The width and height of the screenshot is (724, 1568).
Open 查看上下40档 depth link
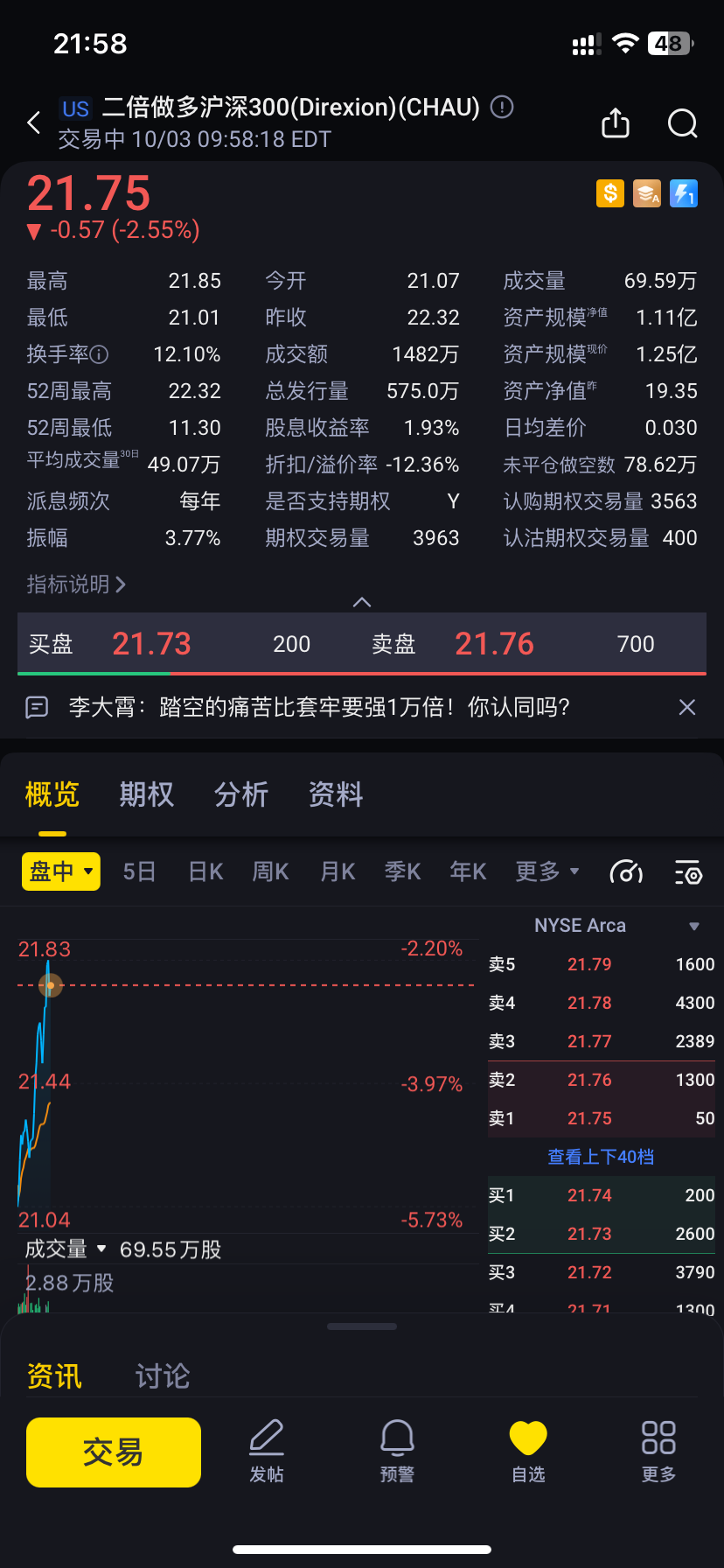pos(601,1157)
